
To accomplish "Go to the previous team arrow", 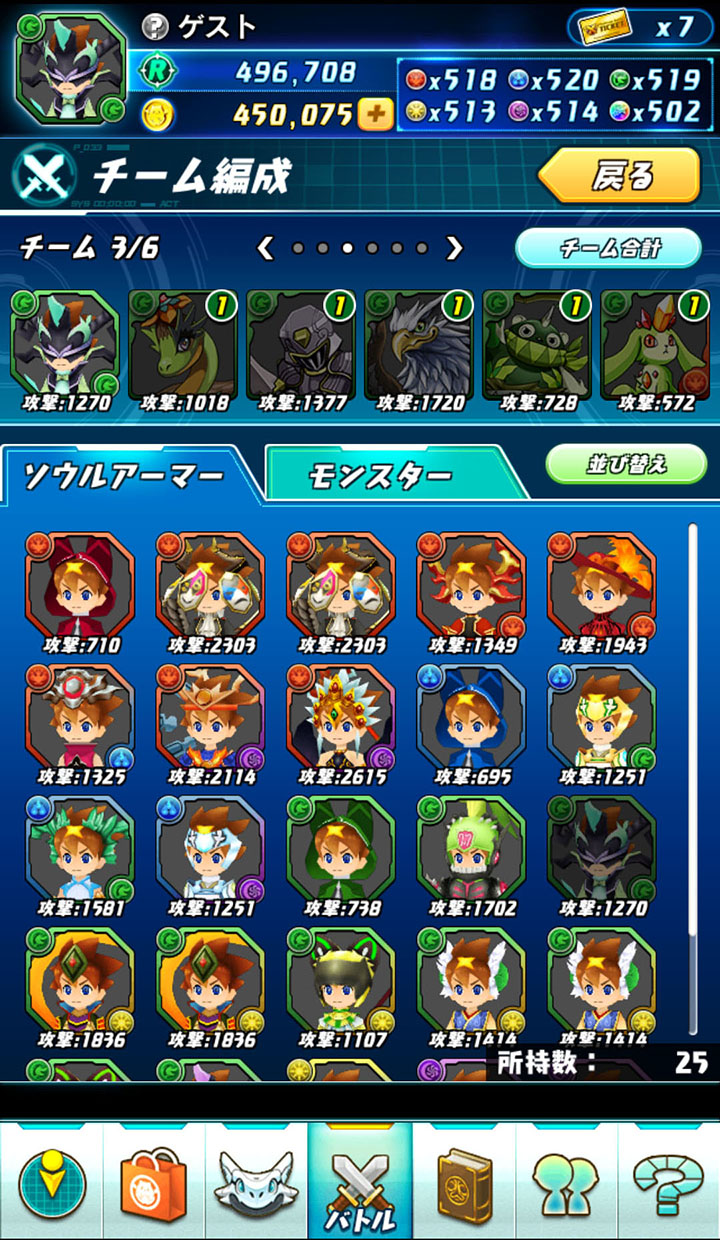I will (265, 248).
